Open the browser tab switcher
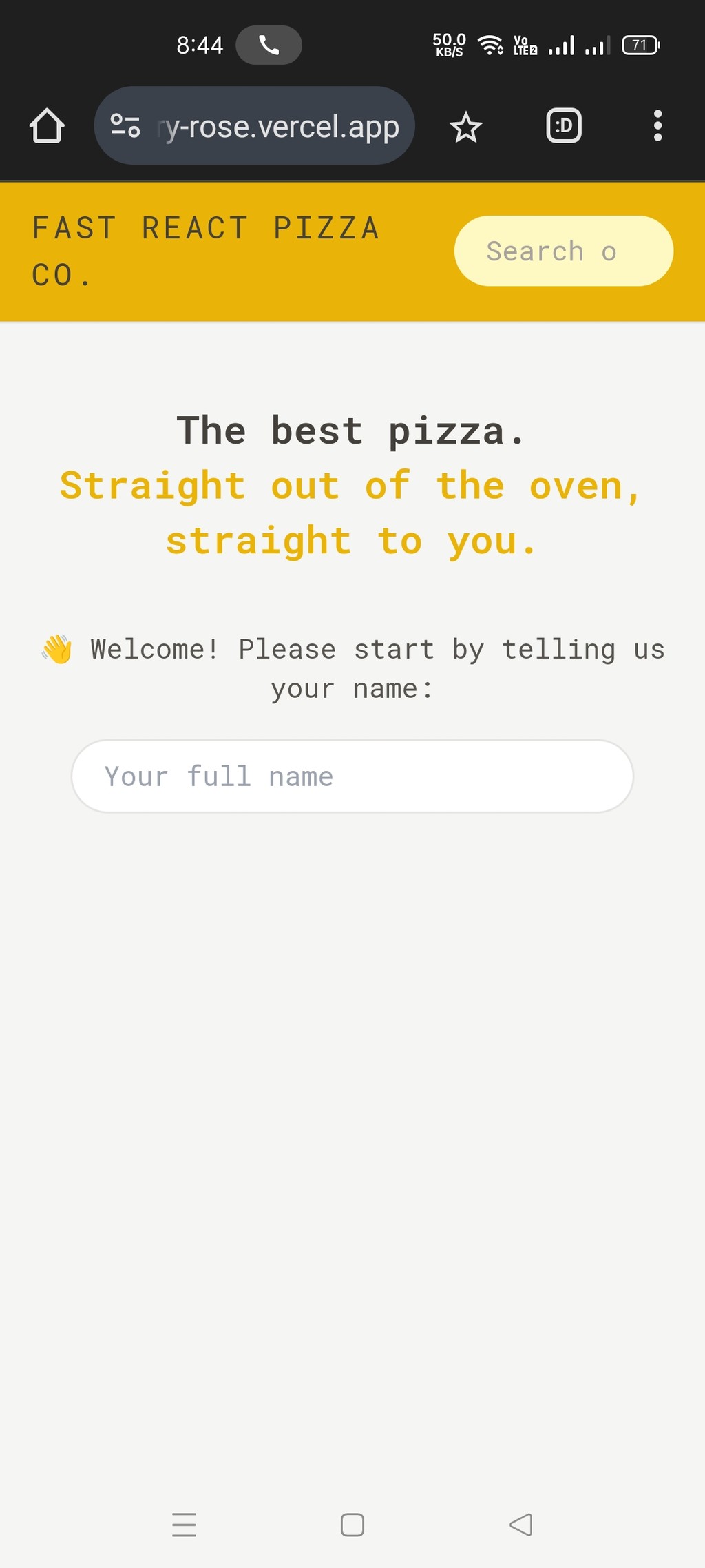 click(564, 126)
